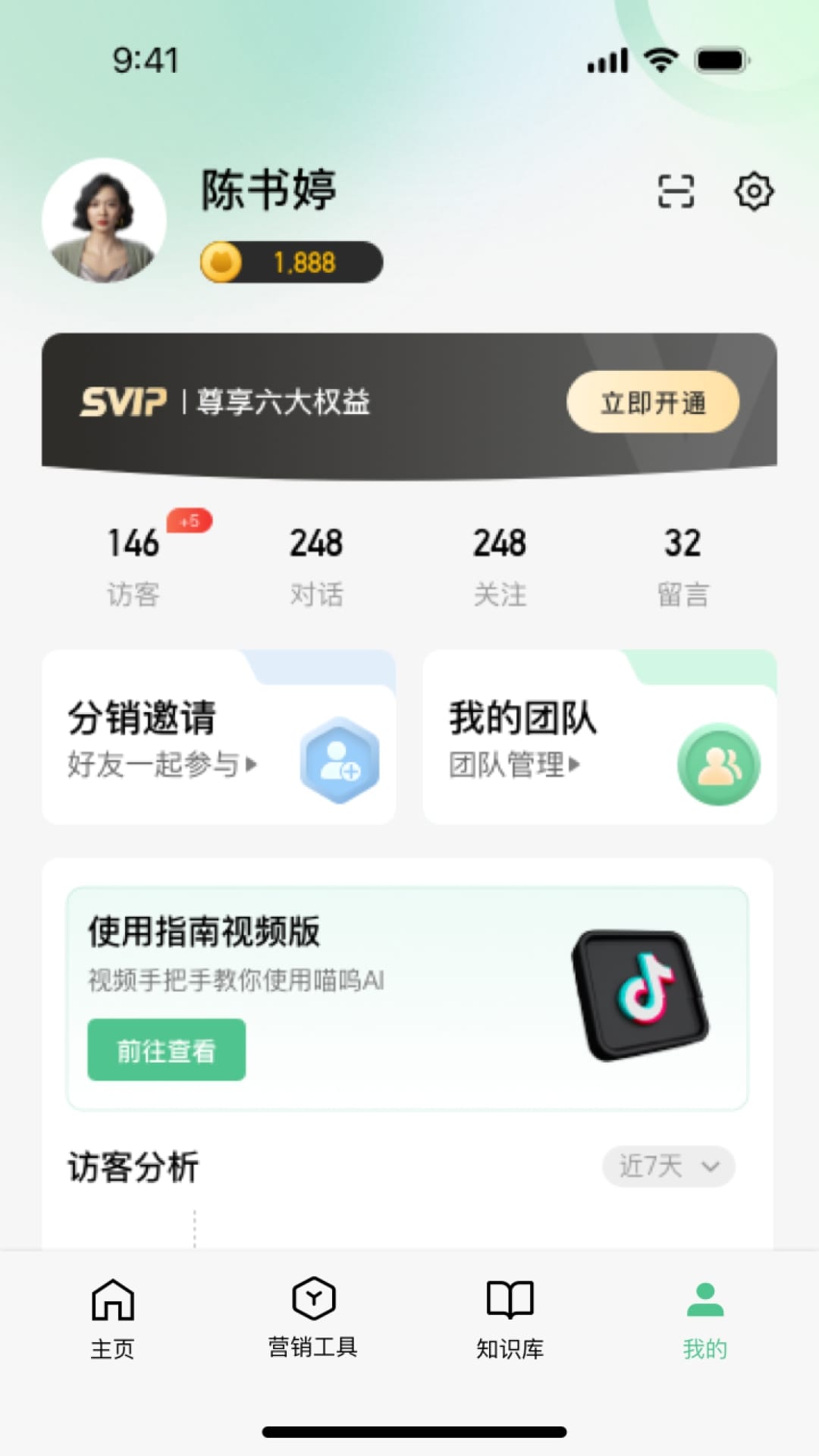Switch to the 知识库 tab
819x1456 pixels.
[510, 1318]
